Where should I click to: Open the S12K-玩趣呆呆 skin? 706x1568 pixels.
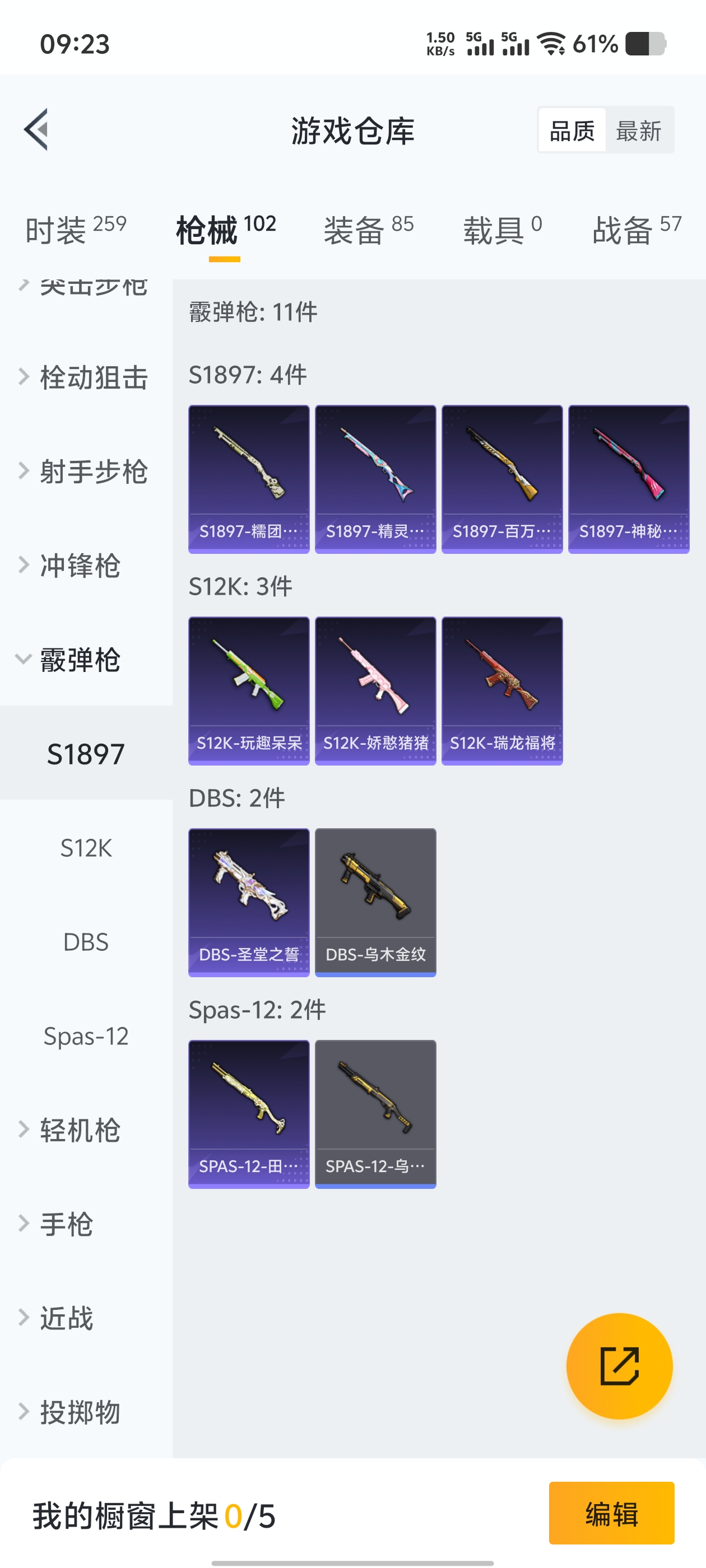(249, 690)
